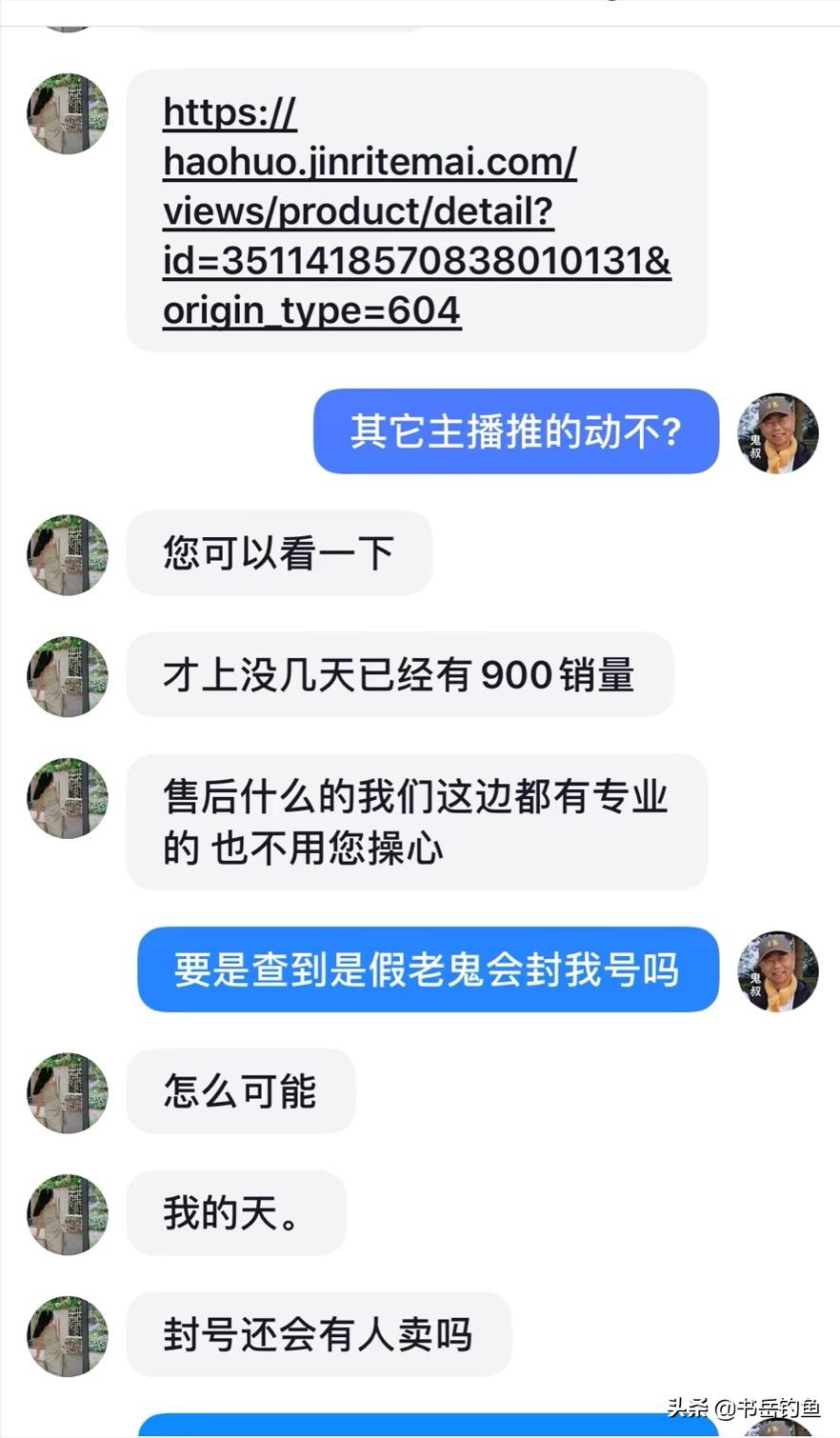Select the message "您可以看一下"
Screen dimensions: 840x1438
tap(278, 554)
